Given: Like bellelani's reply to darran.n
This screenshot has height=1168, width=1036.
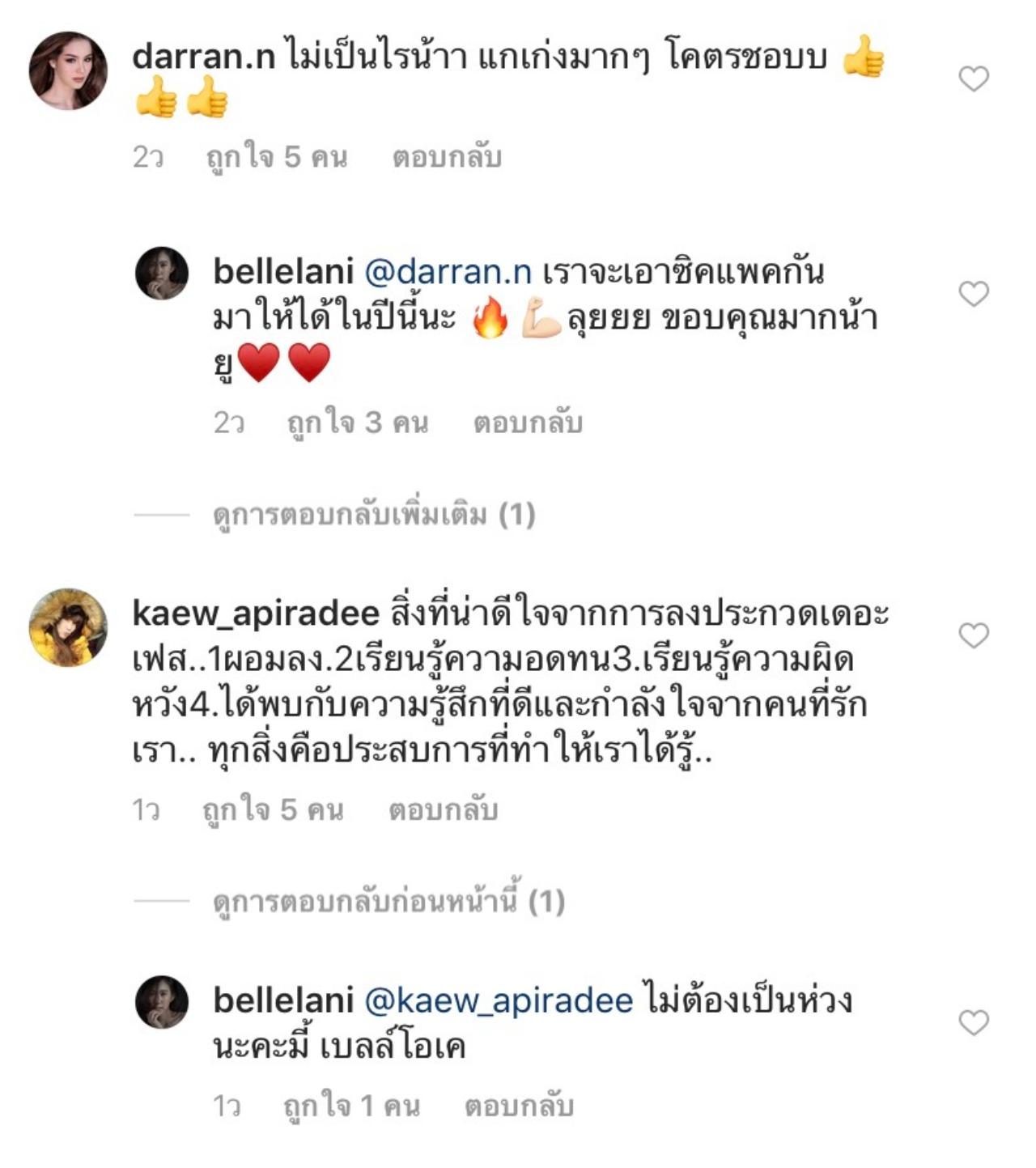Looking at the screenshot, I should [x=974, y=293].
